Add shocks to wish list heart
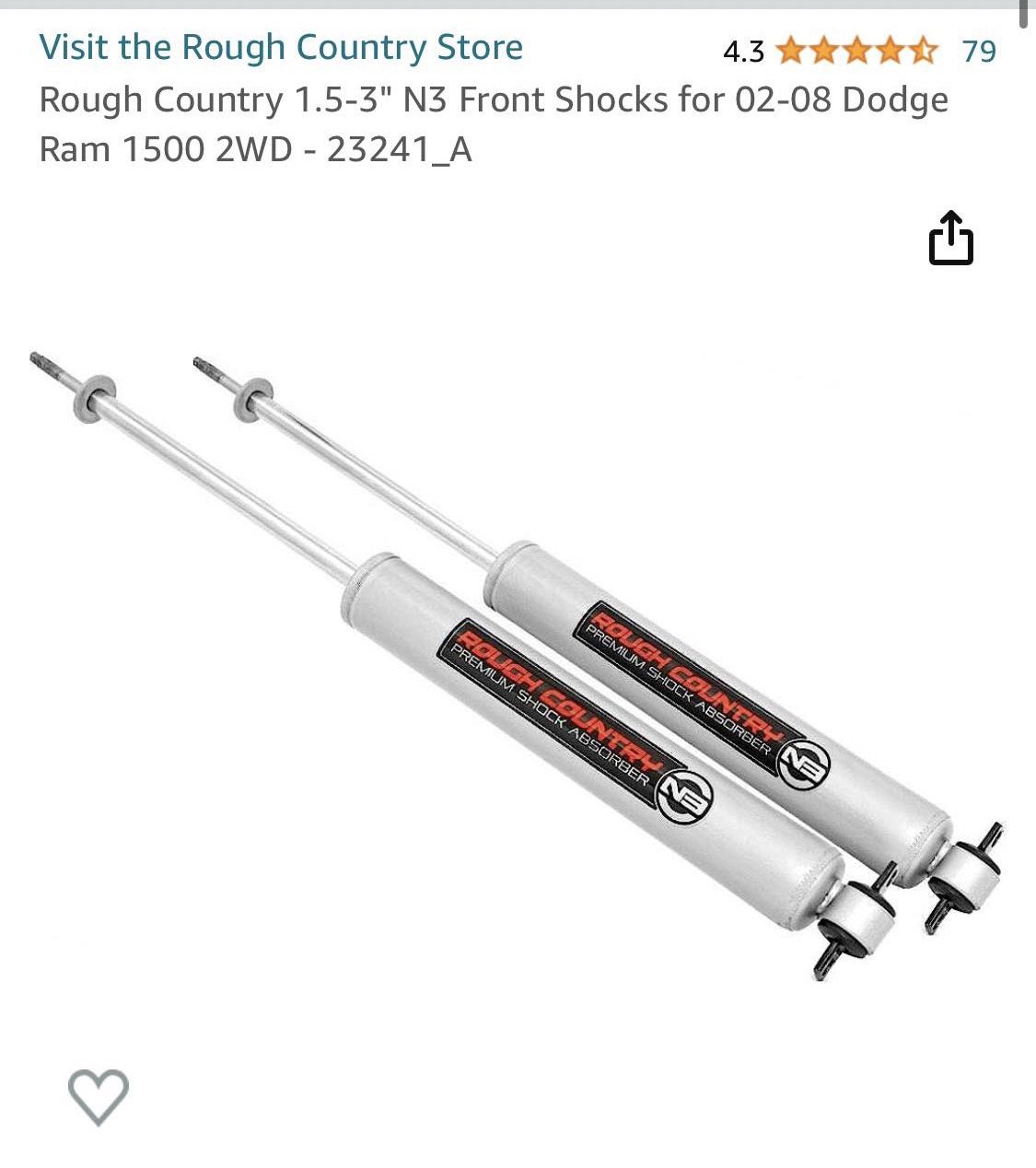The width and height of the screenshot is (1036, 1168). pyautogui.click(x=98, y=1096)
